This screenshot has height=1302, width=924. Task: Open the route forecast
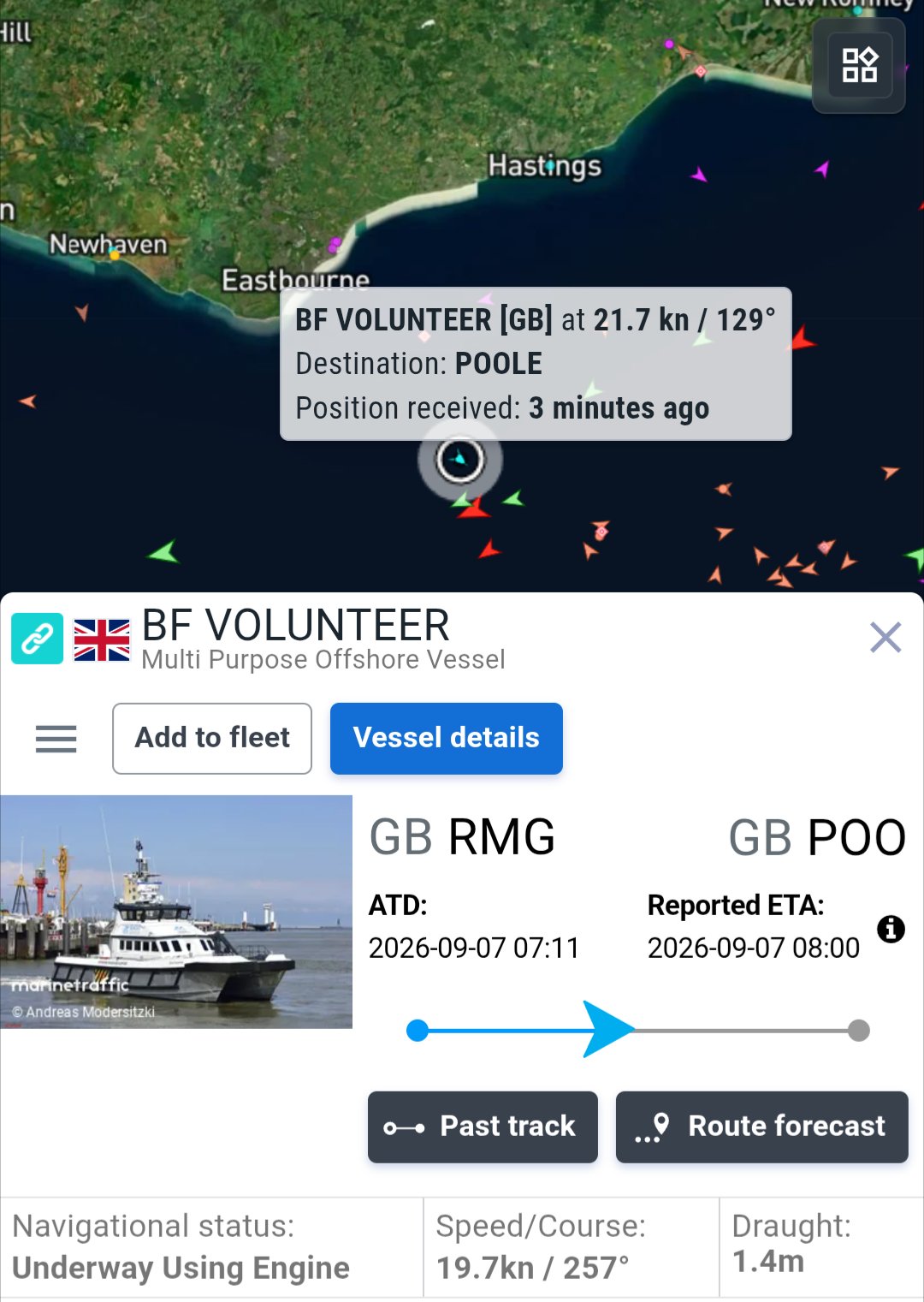pyautogui.click(x=762, y=1127)
